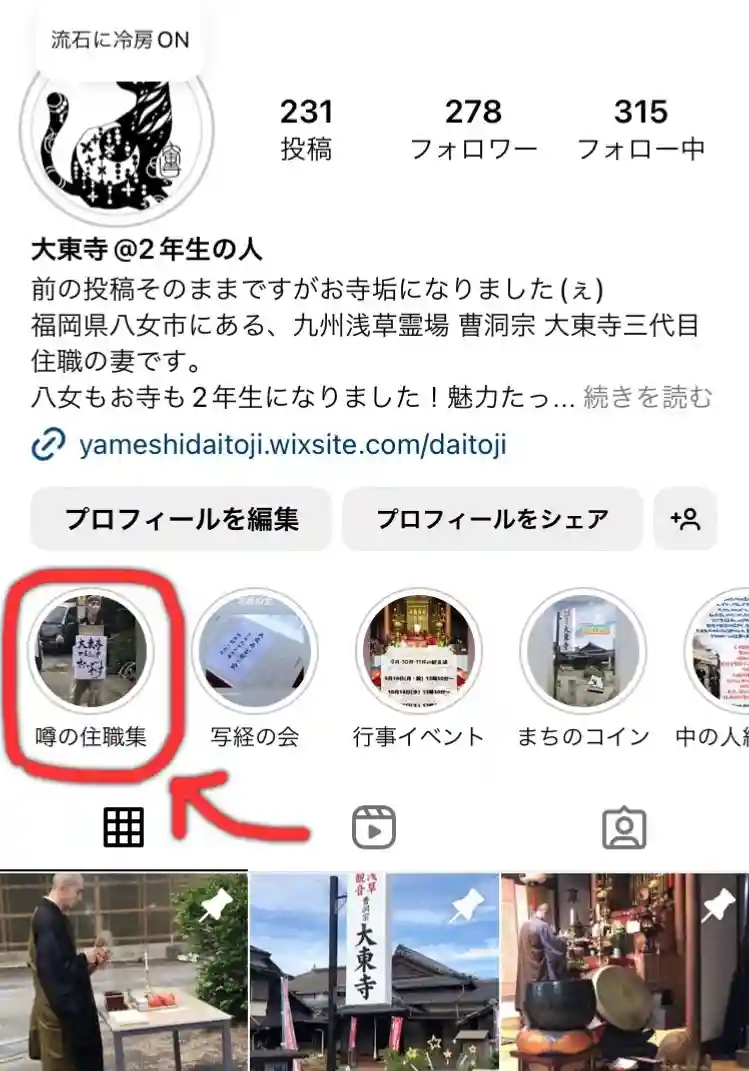This screenshot has width=749, height=1071.
Task: Open the 写経の会 highlight
Action: pos(254,648)
